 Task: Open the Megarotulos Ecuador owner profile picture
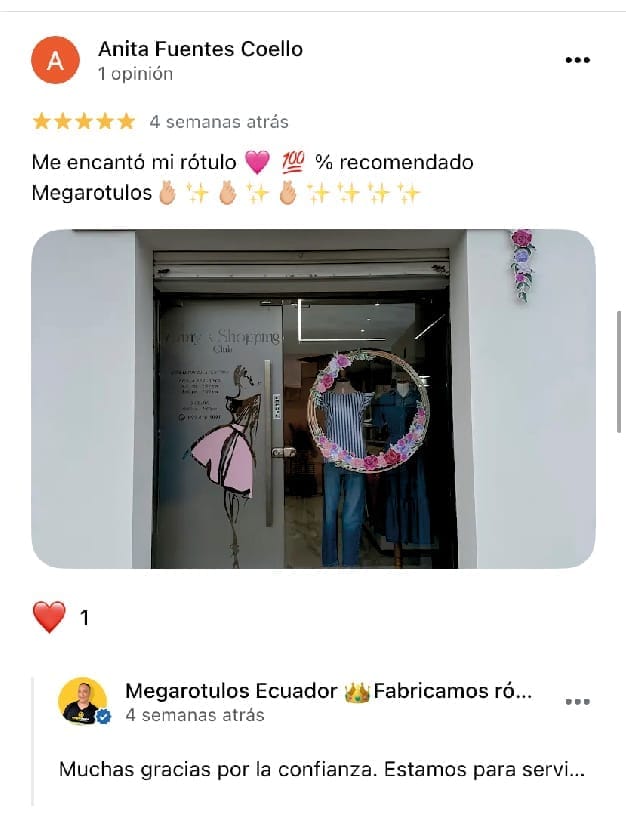pos(83,700)
